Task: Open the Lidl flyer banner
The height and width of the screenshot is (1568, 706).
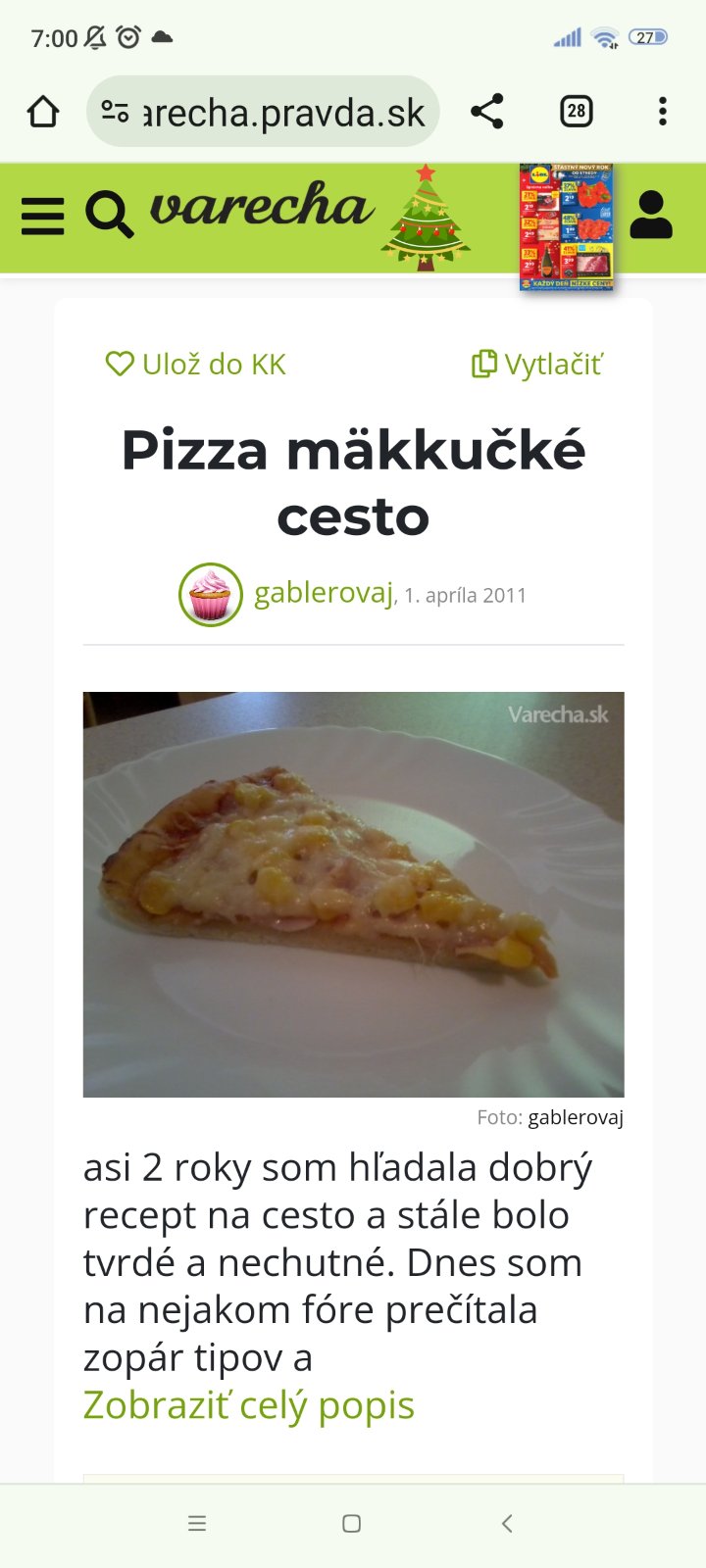Action: (x=567, y=227)
